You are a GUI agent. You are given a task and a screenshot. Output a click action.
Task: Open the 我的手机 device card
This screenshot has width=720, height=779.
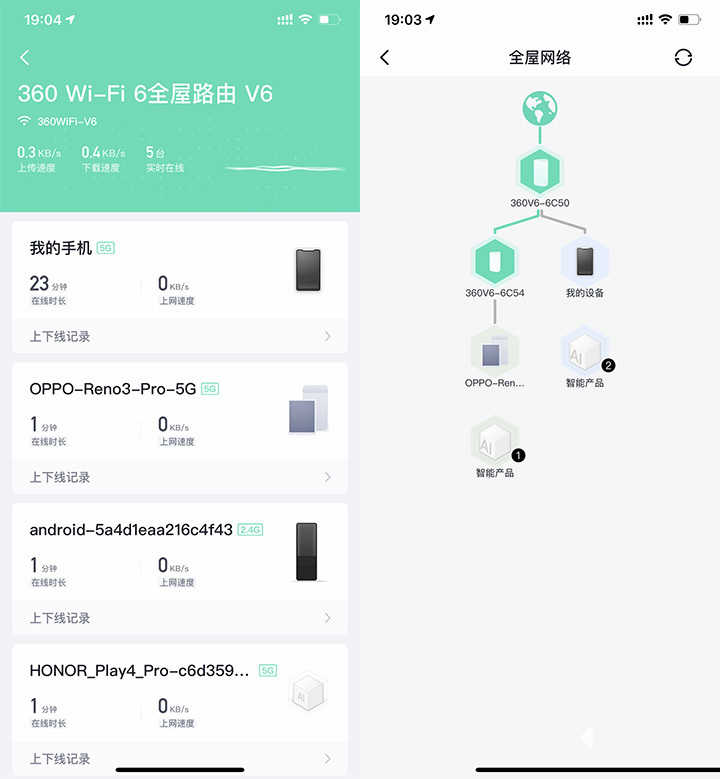(x=180, y=270)
